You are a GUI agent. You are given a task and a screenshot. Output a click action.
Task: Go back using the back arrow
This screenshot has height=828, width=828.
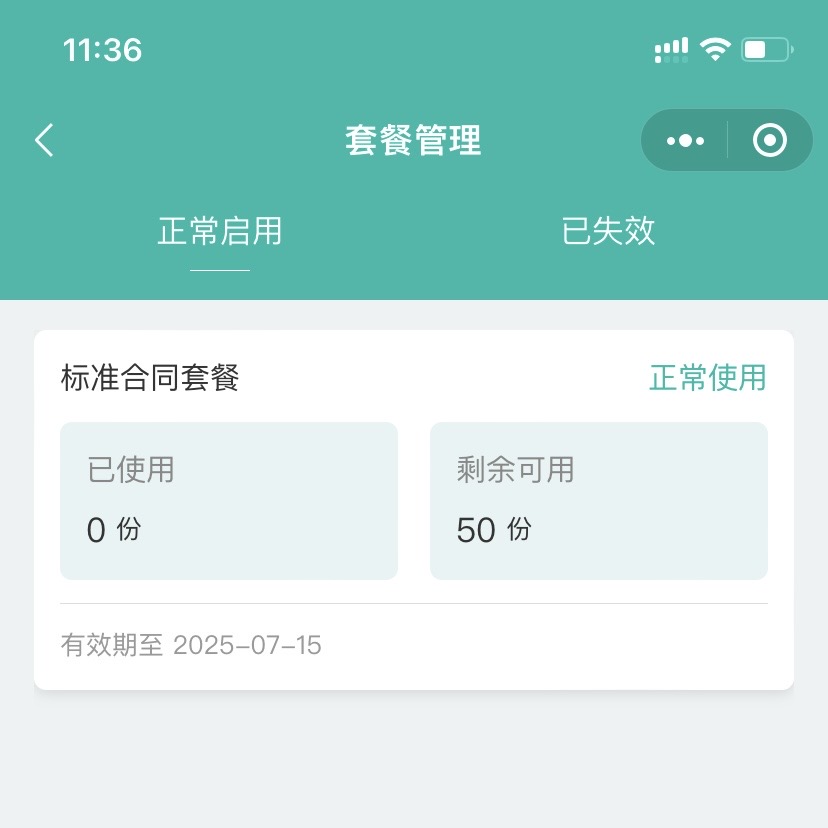[44, 140]
